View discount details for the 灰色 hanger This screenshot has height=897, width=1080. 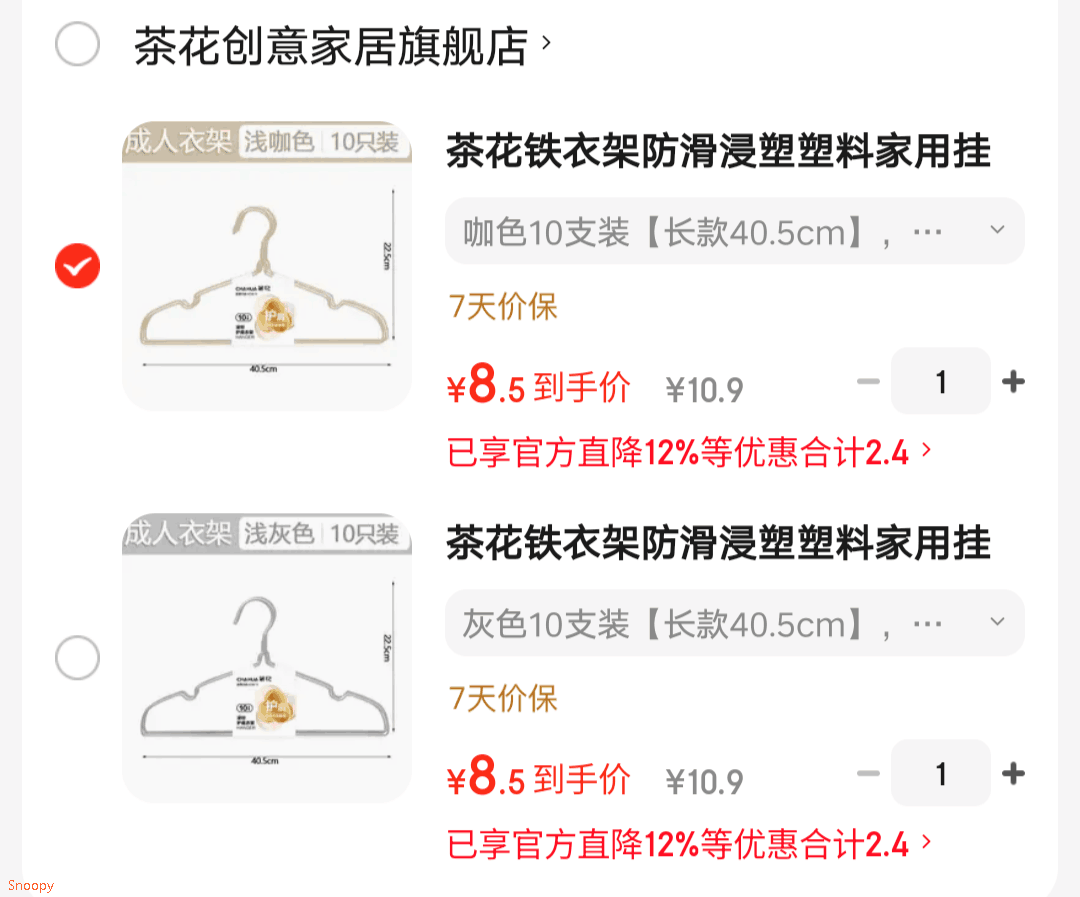click(x=689, y=845)
